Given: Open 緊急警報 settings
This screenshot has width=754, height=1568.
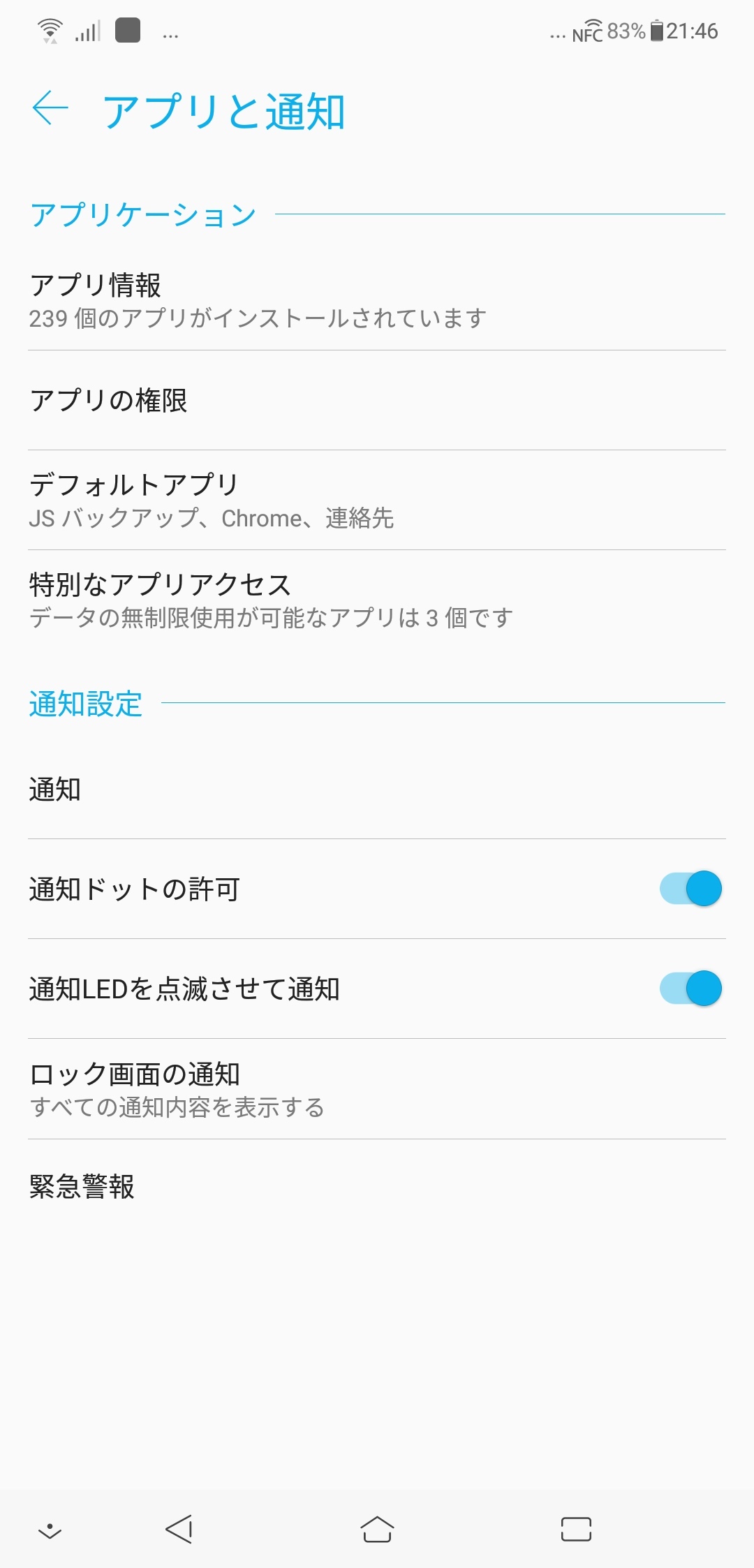Looking at the screenshot, I should point(377,1187).
